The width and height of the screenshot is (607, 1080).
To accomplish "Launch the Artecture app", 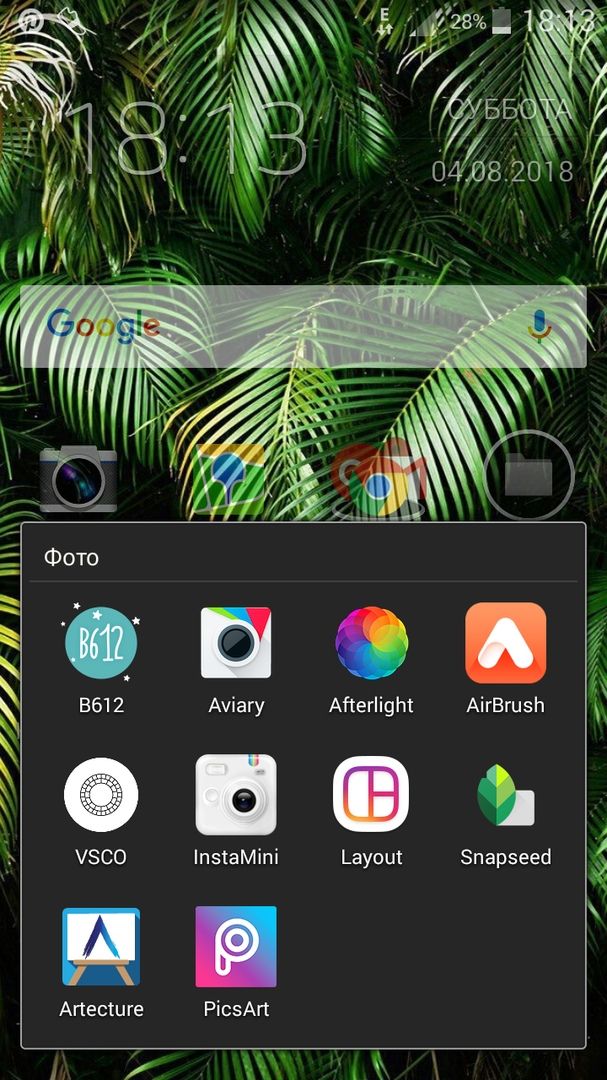I will point(101,947).
